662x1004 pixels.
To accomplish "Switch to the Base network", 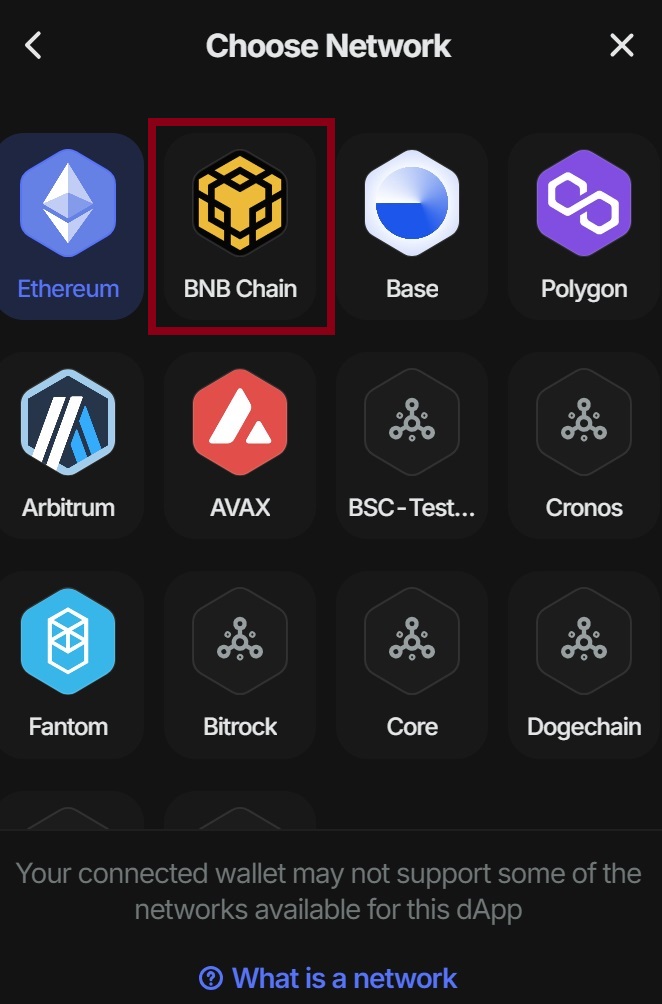I will (412, 226).
